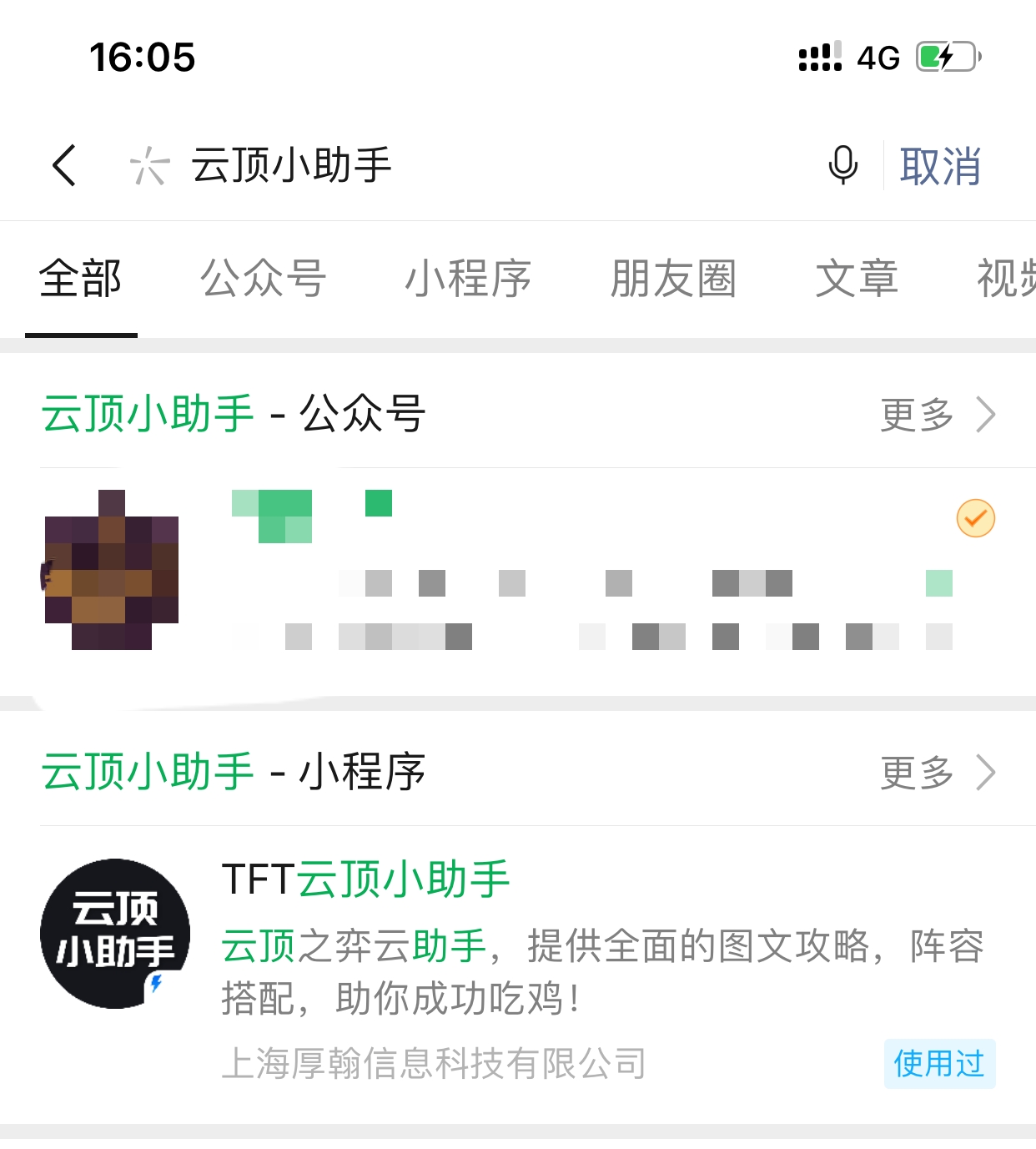Image resolution: width=1036 pixels, height=1149 pixels.
Task: Tap the charging battery icon
Action: 943,57
